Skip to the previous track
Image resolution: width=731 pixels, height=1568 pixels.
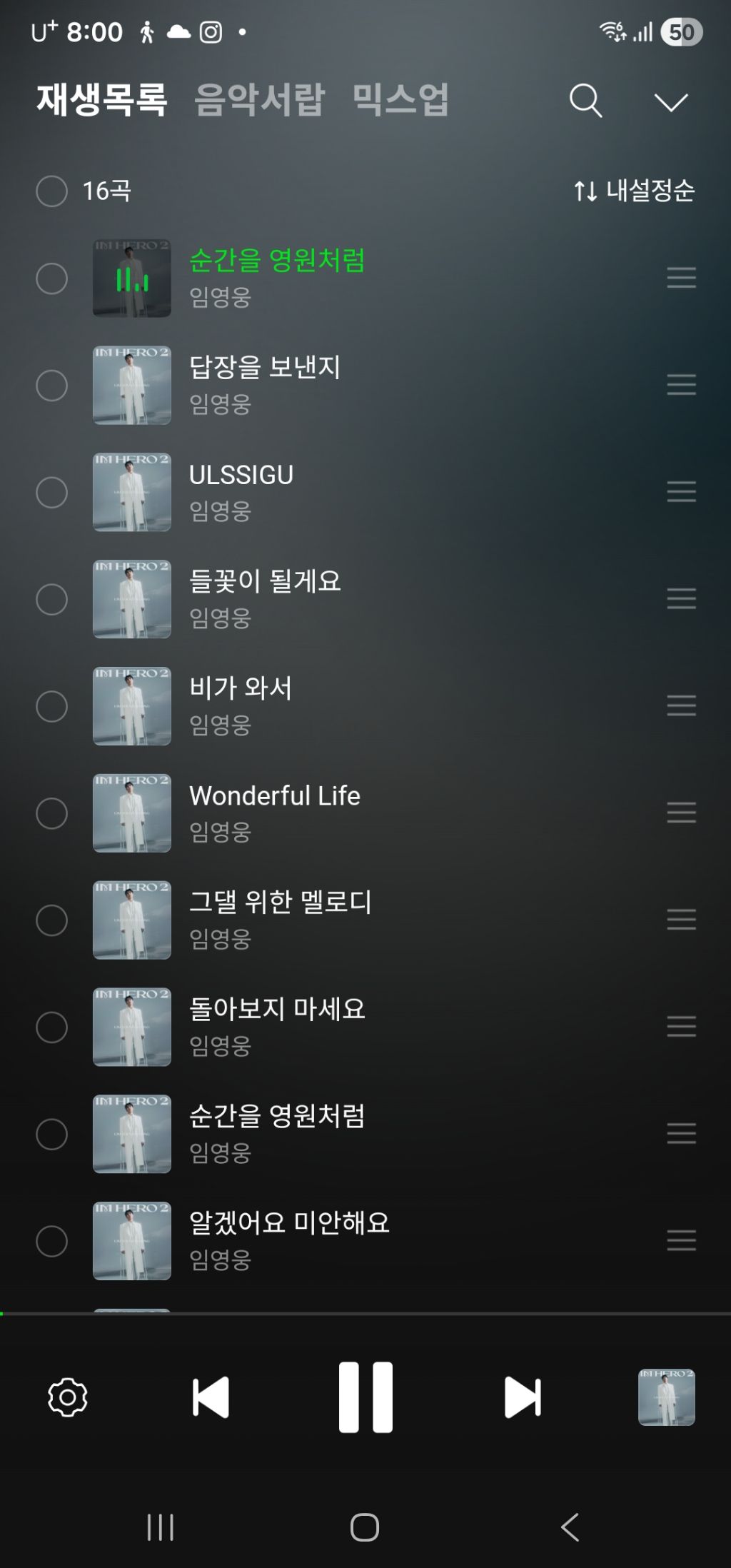tap(211, 1397)
